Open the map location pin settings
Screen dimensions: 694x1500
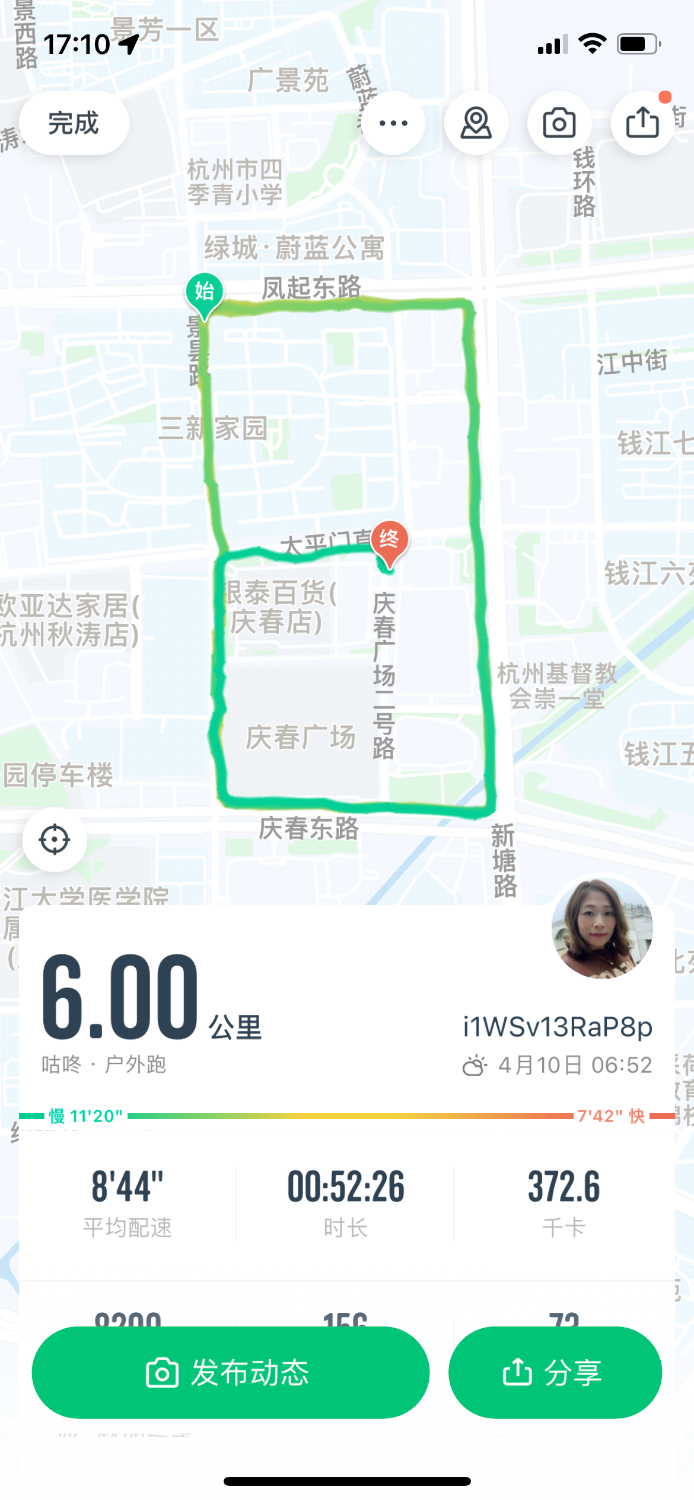pos(476,123)
